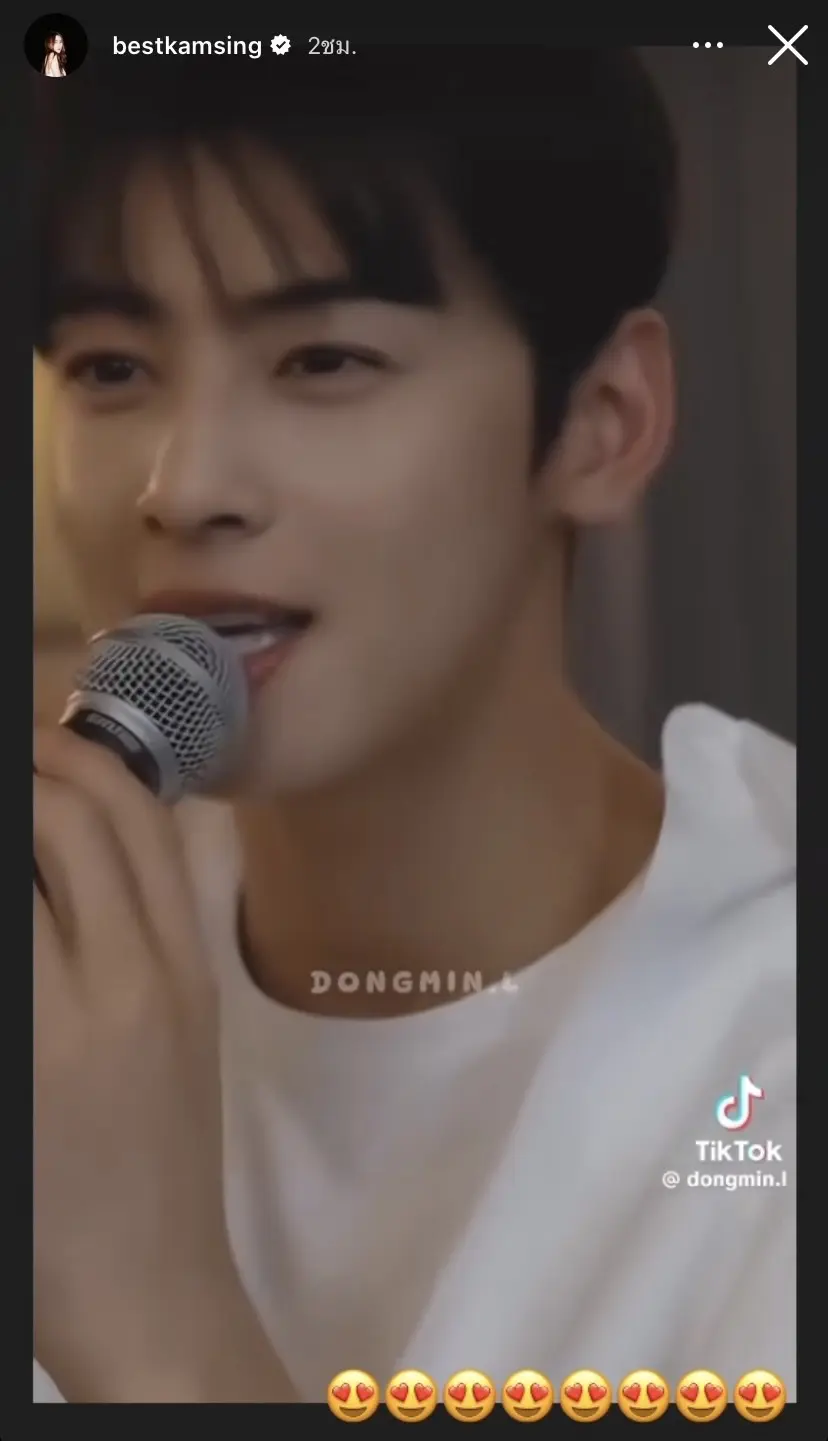Screen dimensions: 828x1441
Task: Open bestkamsing's profile picture
Action: coord(56,45)
